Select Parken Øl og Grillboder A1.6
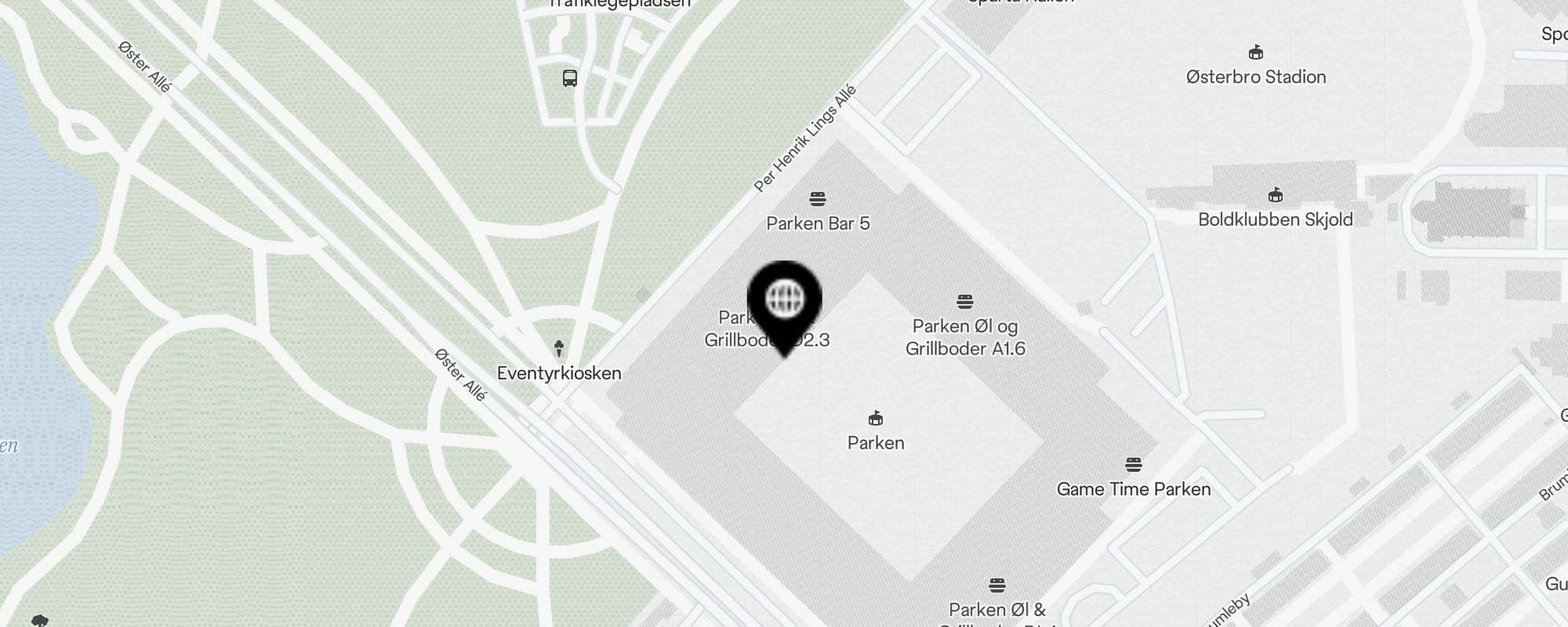 pyautogui.click(x=965, y=302)
